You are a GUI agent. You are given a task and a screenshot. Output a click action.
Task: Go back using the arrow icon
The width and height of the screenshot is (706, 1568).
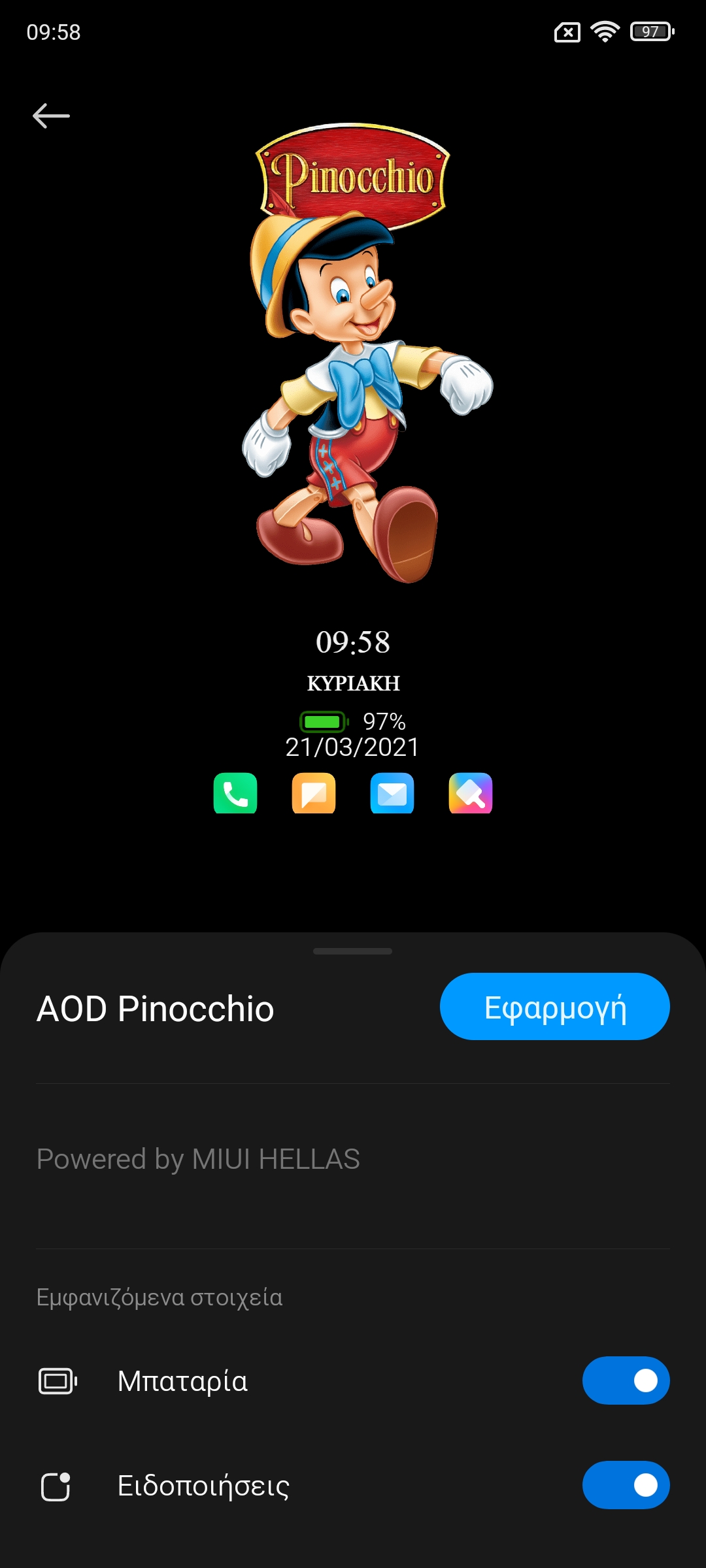coord(51,116)
